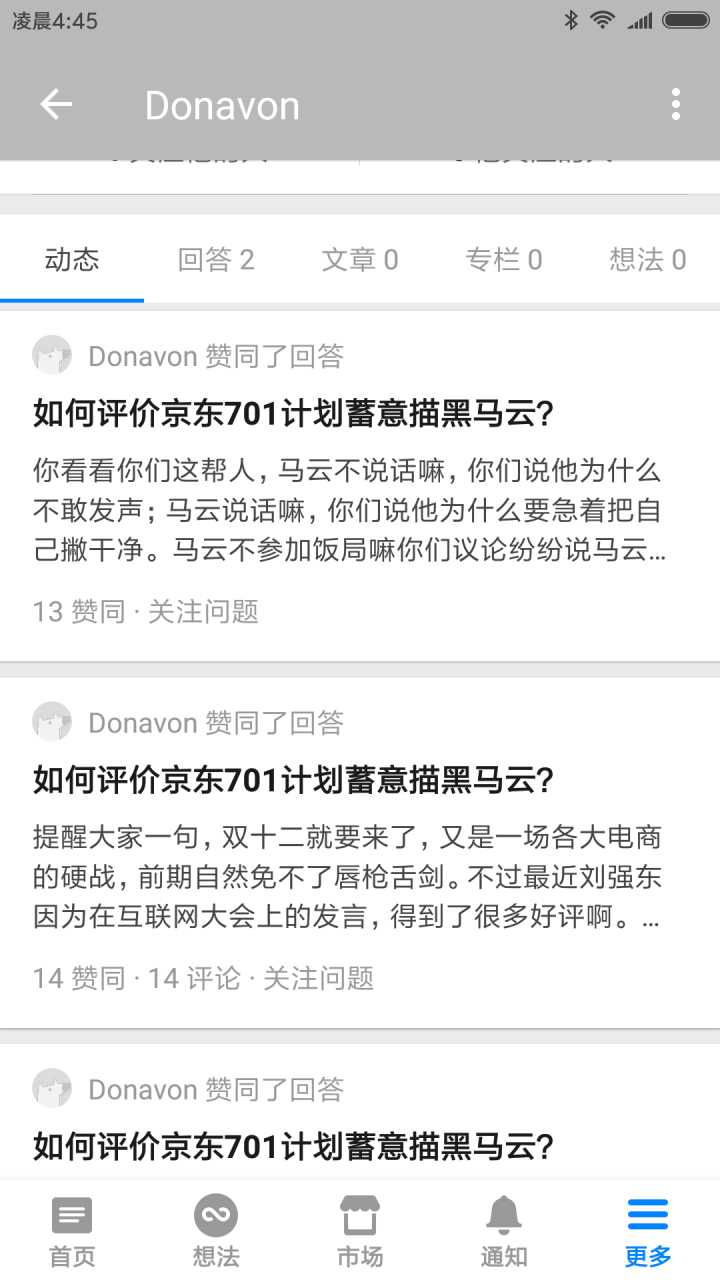Open the 文章 0 tab
Viewport: 720px width, 1280px height.
coord(360,260)
